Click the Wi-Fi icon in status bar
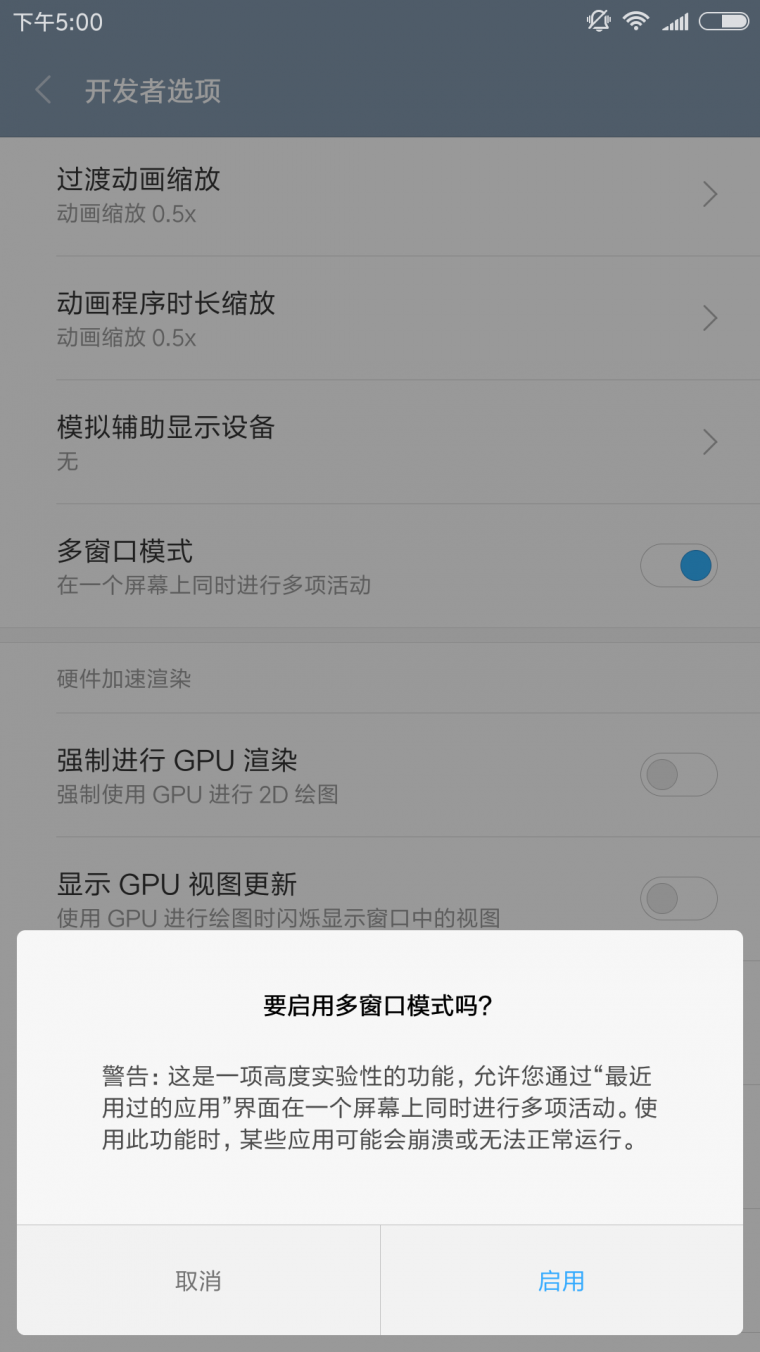 click(636, 21)
